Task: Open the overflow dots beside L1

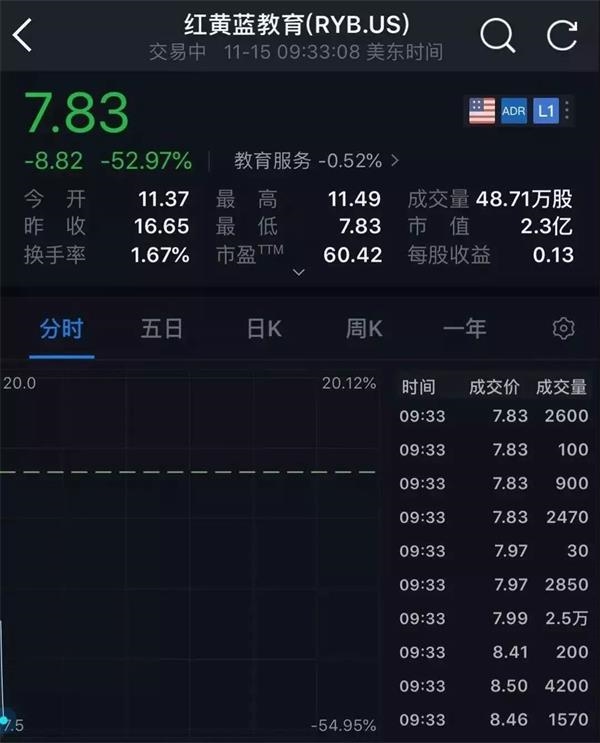Action: tap(568, 110)
